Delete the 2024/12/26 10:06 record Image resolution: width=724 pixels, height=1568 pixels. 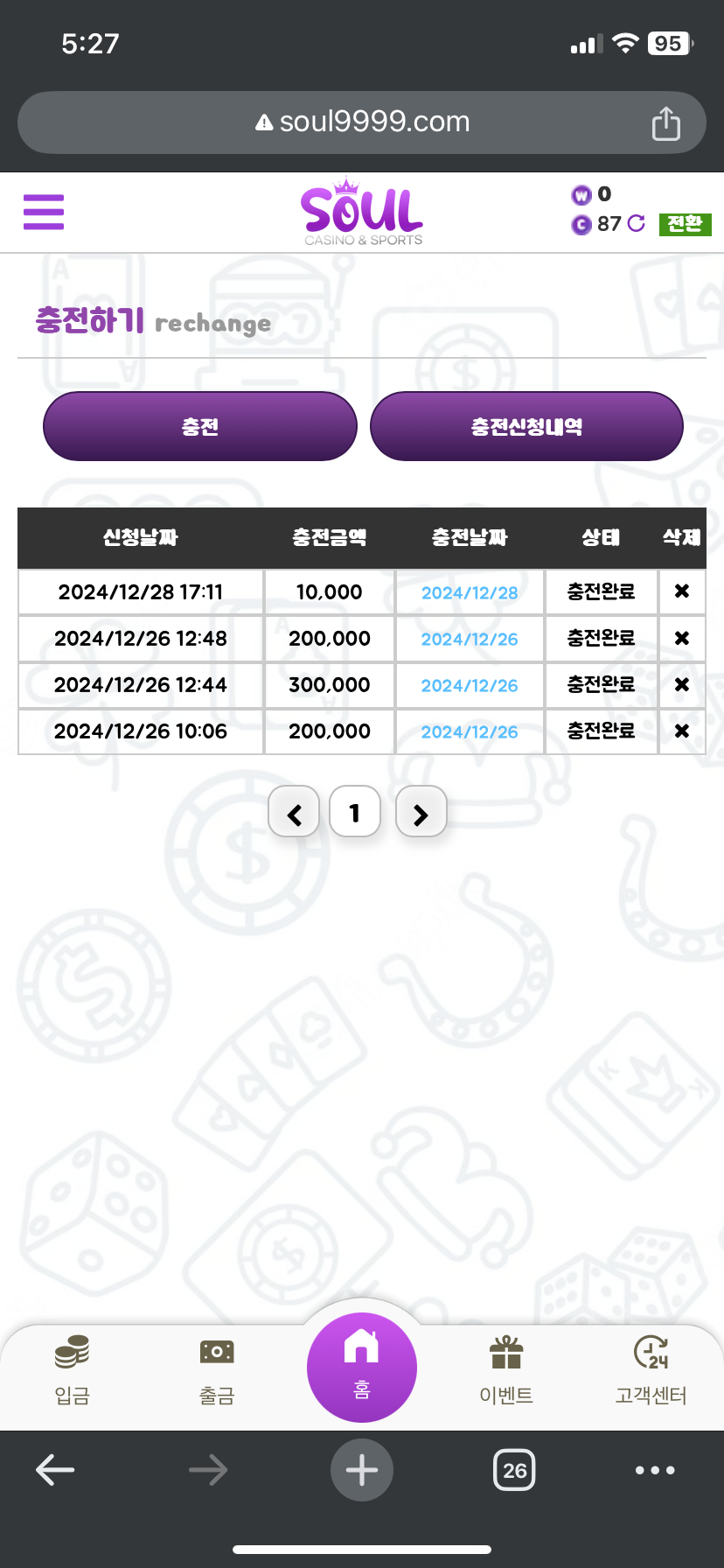[682, 731]
